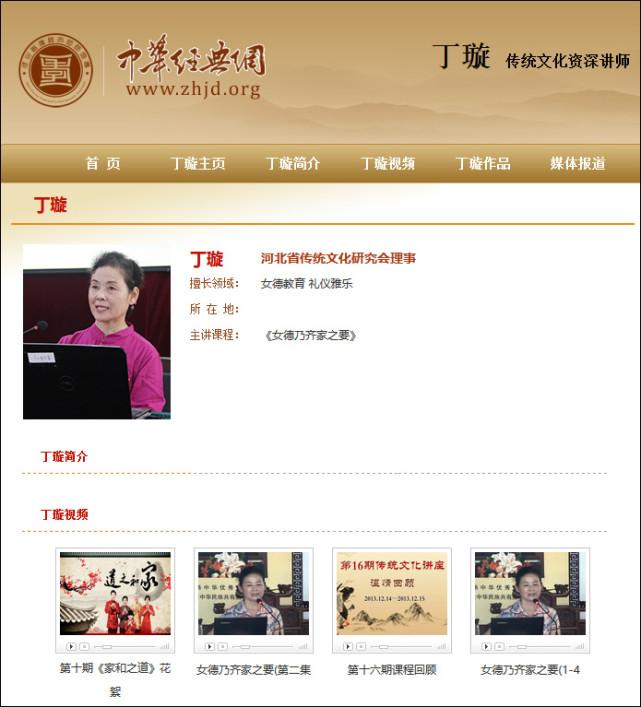This screenshot has height=707, width=641.
Task: Go to the 首页 navigation tab
Action: [x=103, y=164]
